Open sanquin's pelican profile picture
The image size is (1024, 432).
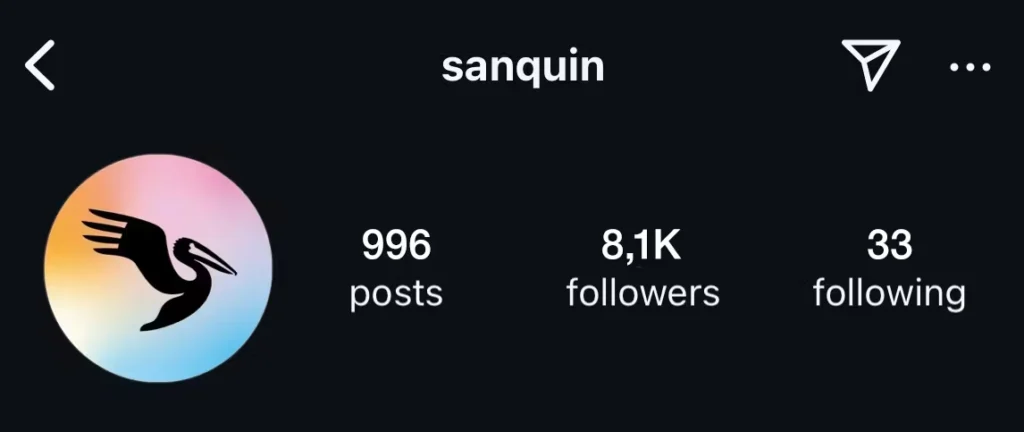point(160,267)
